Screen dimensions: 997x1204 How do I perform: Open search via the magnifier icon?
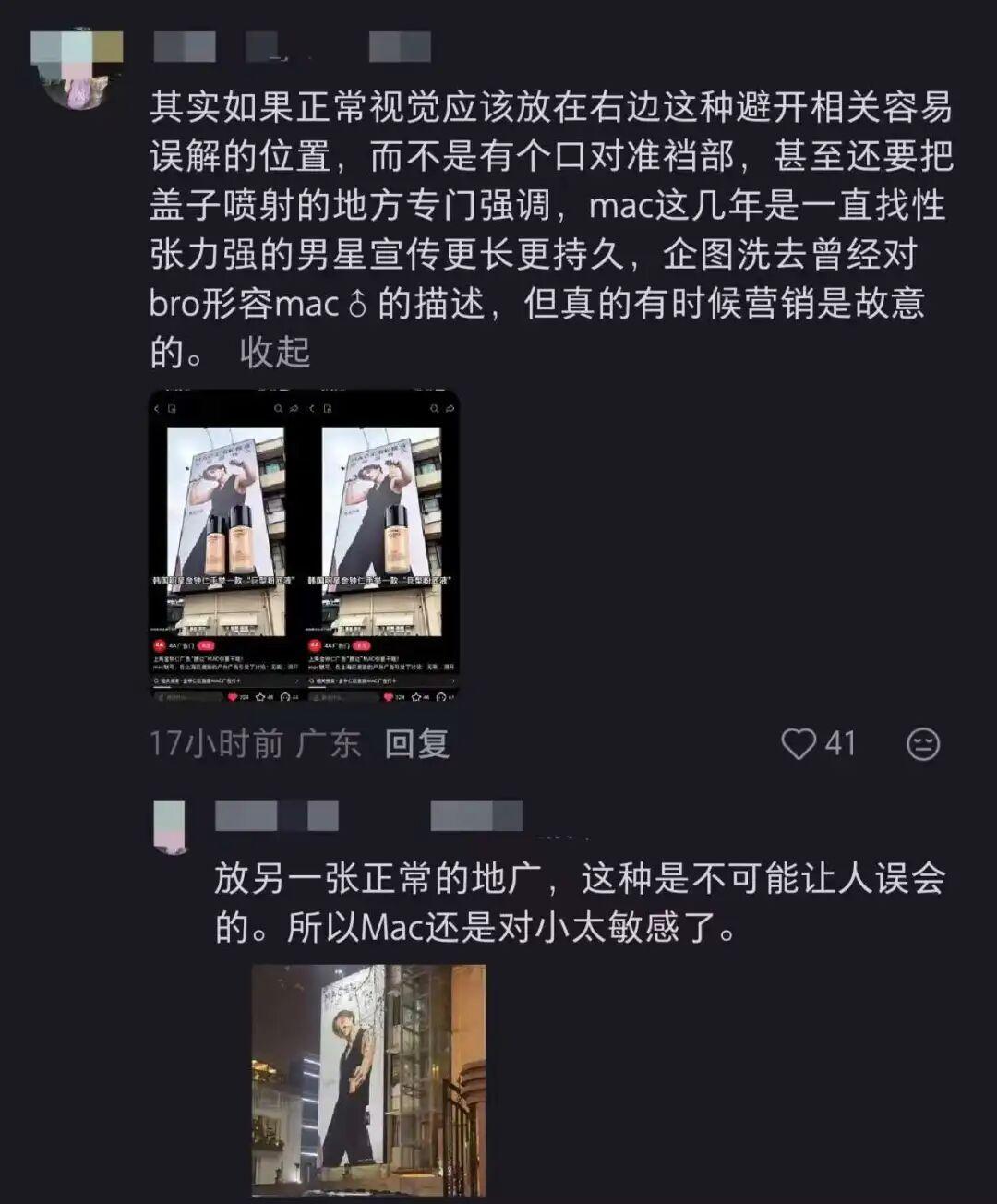[279, 408]
